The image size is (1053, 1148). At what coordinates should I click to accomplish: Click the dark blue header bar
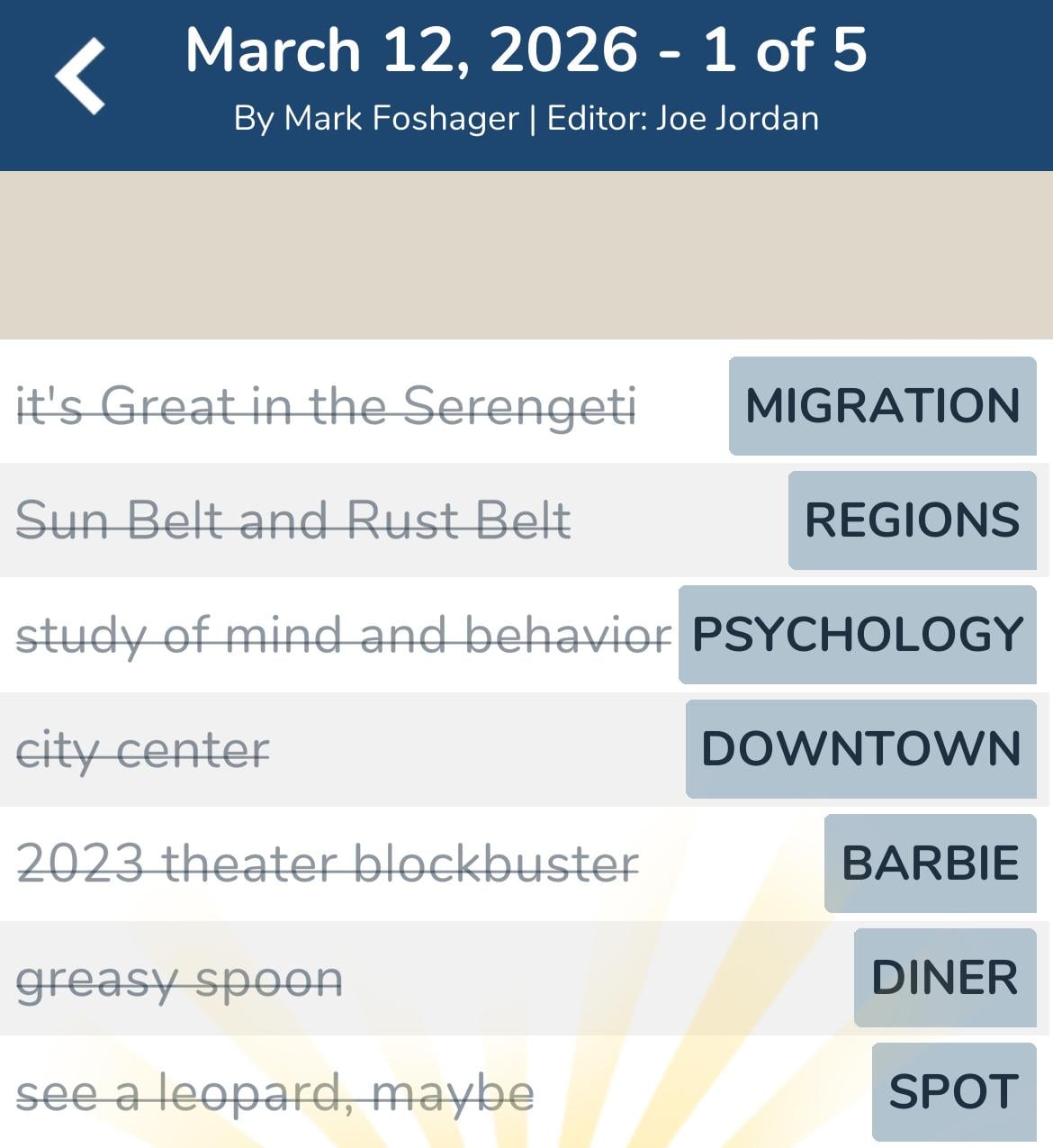(x=526, y=27)
